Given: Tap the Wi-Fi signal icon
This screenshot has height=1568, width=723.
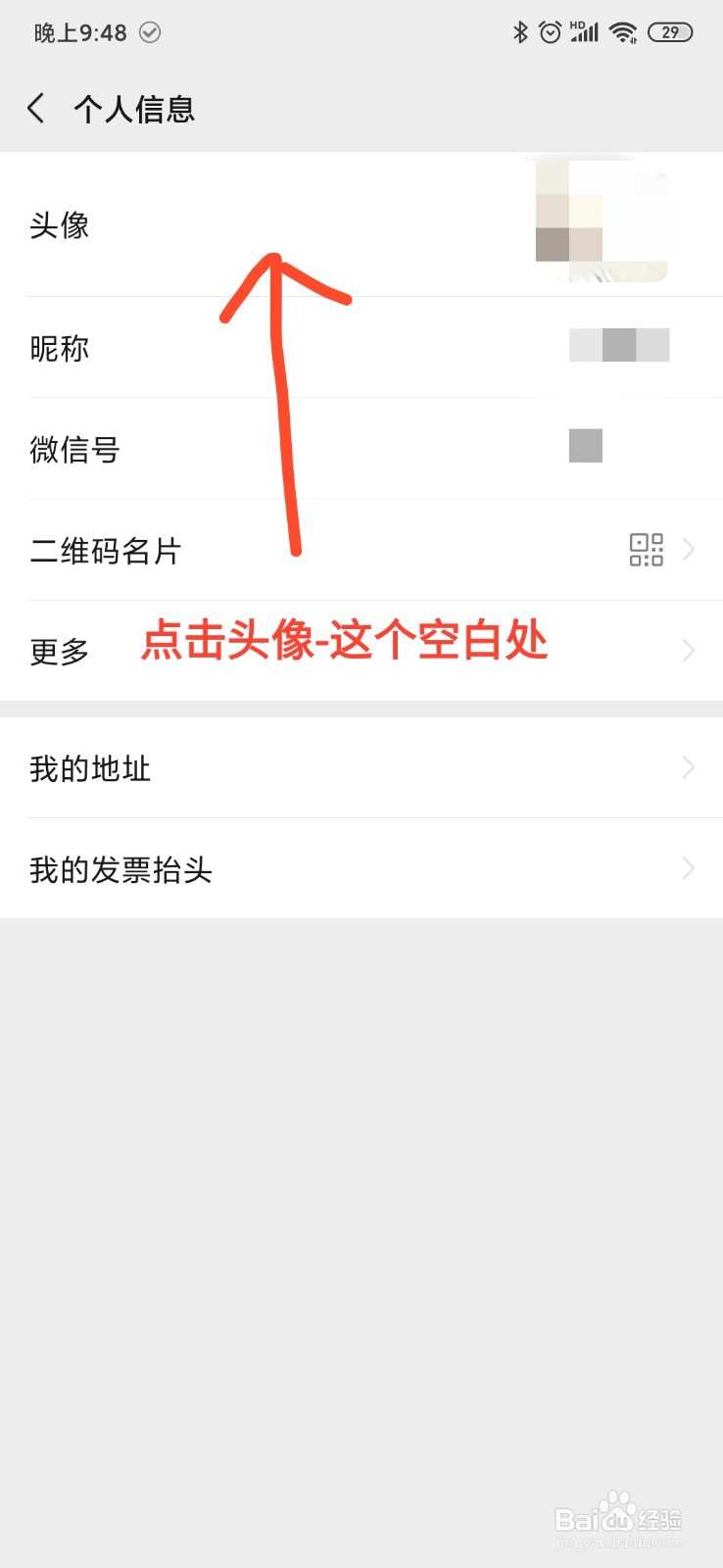Looking at the screenshot, I should 622,31.
